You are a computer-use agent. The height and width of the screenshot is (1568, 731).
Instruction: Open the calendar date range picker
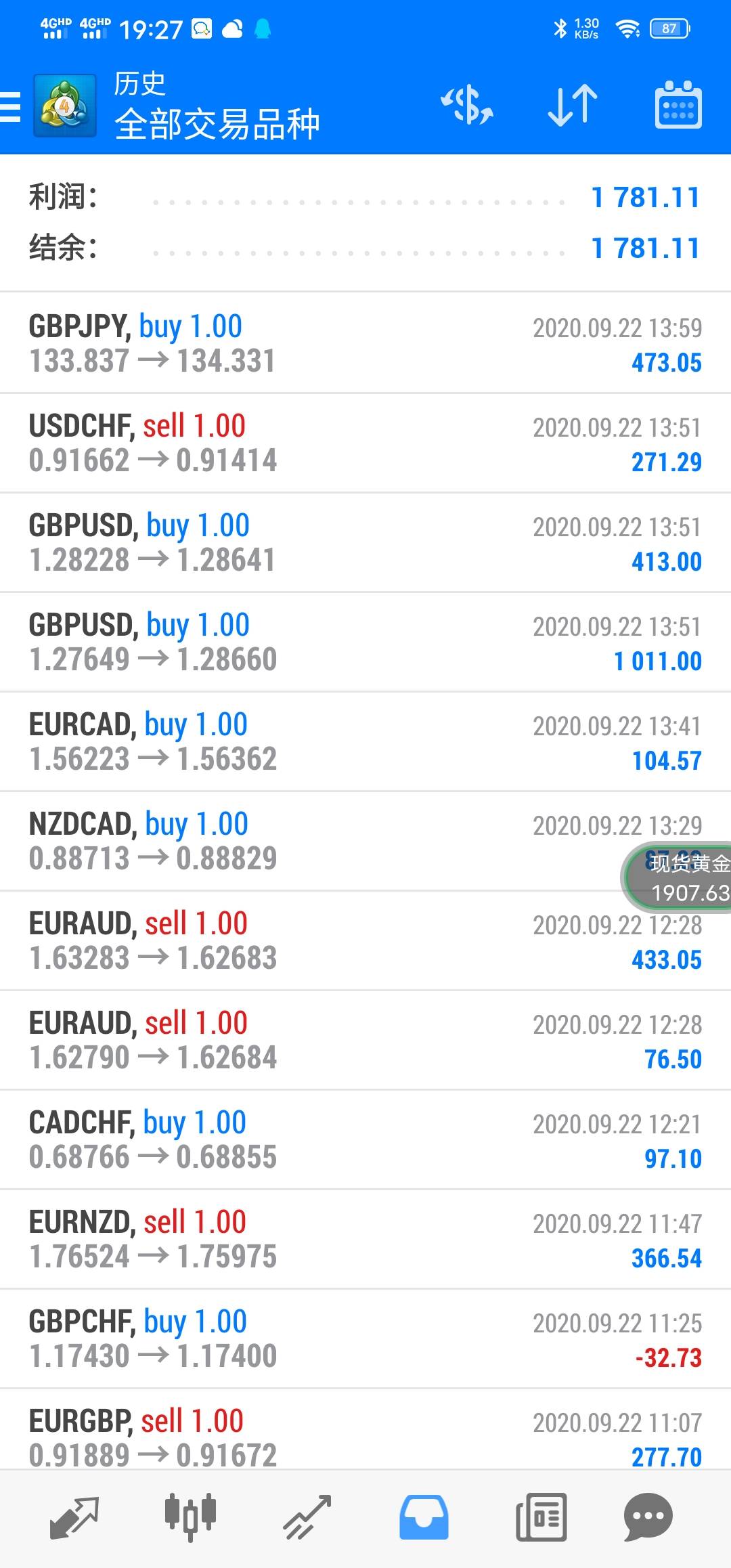tap(678, 106)
